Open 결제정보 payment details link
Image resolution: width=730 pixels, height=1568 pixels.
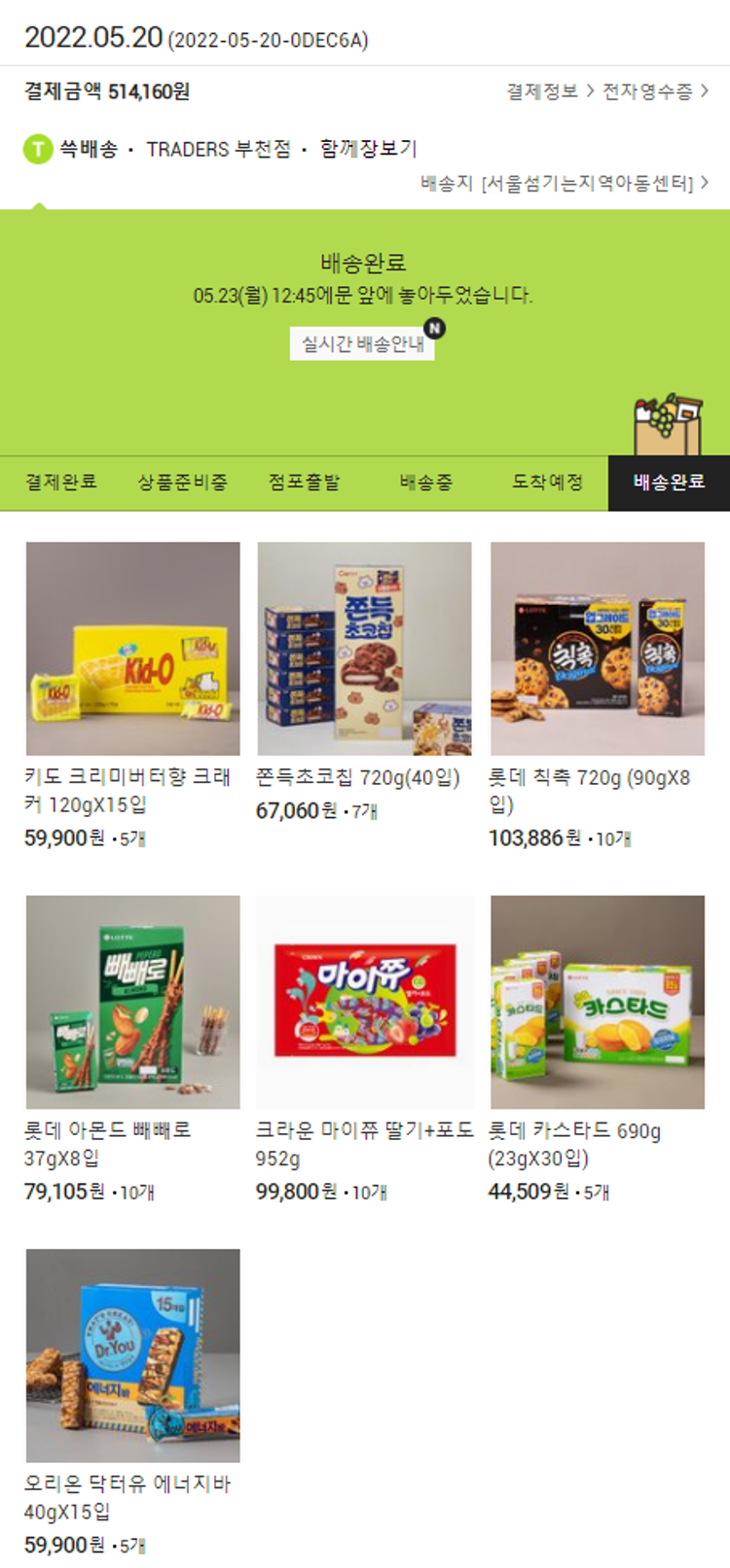[549, 91]
